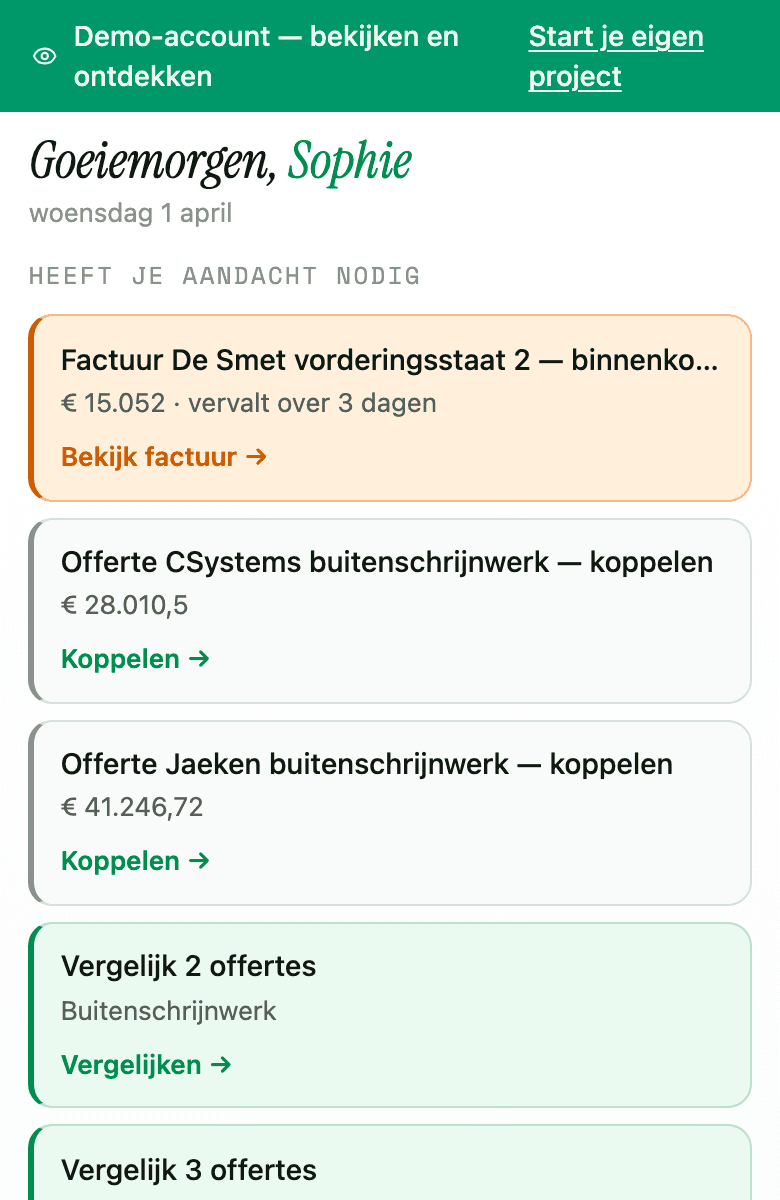Click the arrow beside Bekijk factuur
The image size is (780, 1200).
click(x=255, y=457)
